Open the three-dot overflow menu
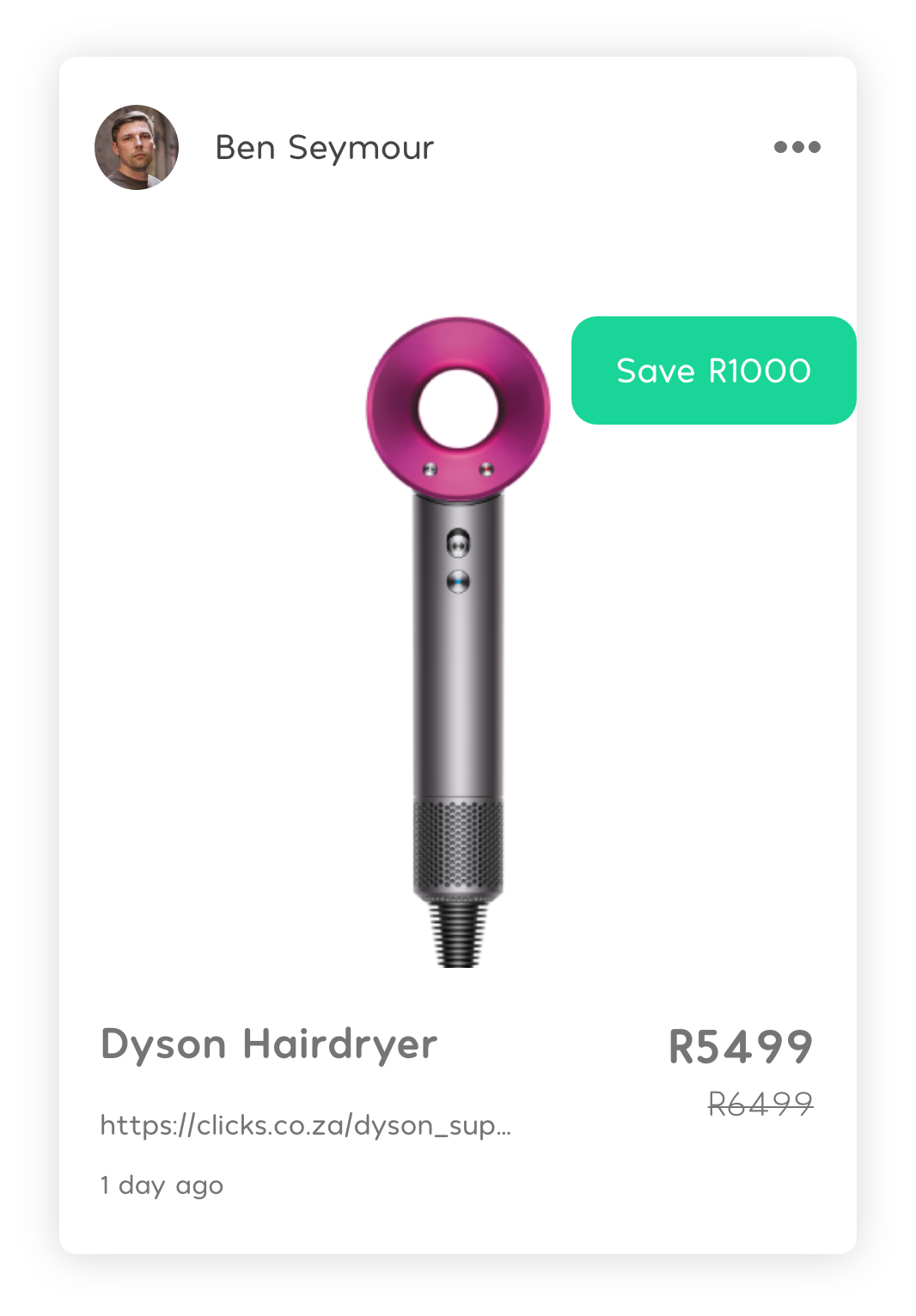The height and width of the screenshot is (1316, 916). pyautogui.click(x=797, y=147)
